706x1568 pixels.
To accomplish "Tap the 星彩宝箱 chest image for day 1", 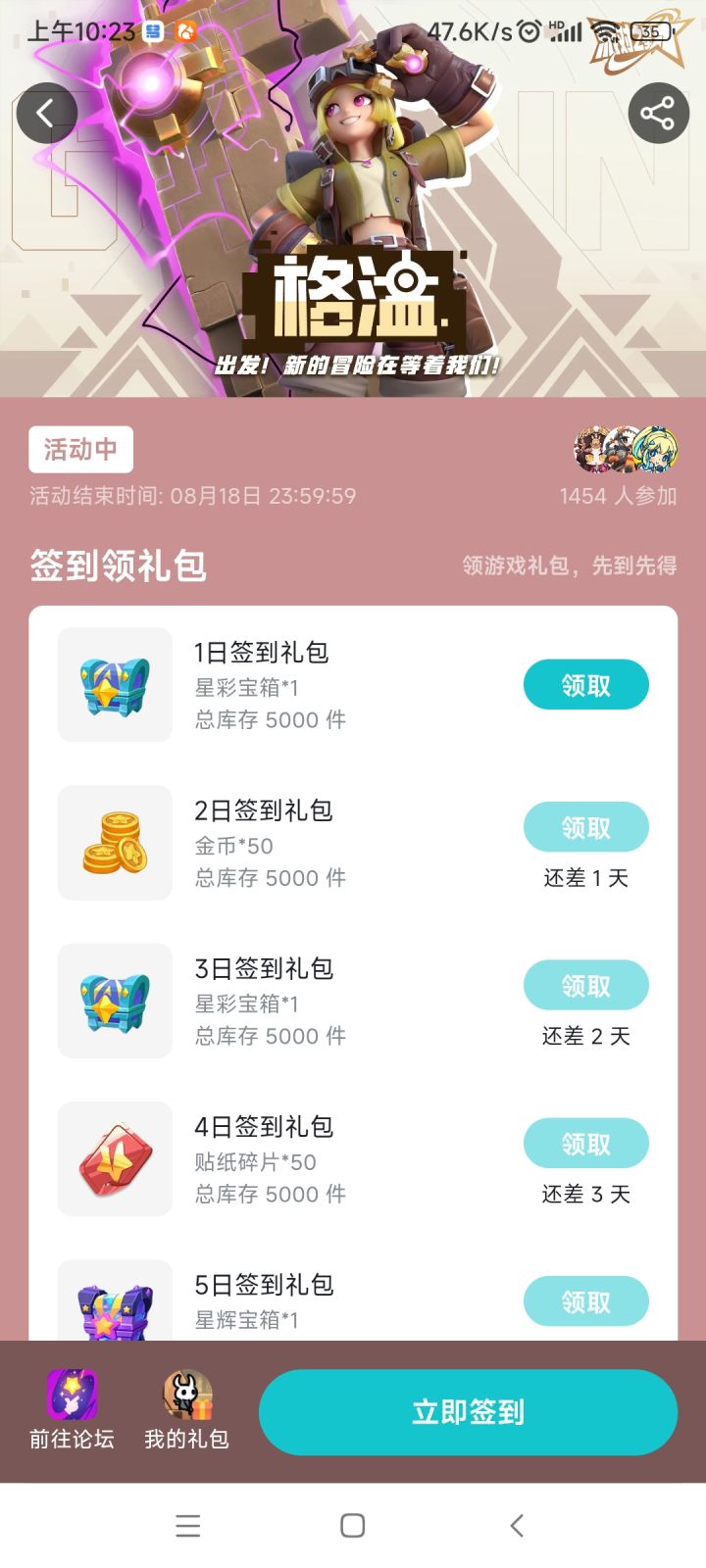I will [x=114, y=684].
